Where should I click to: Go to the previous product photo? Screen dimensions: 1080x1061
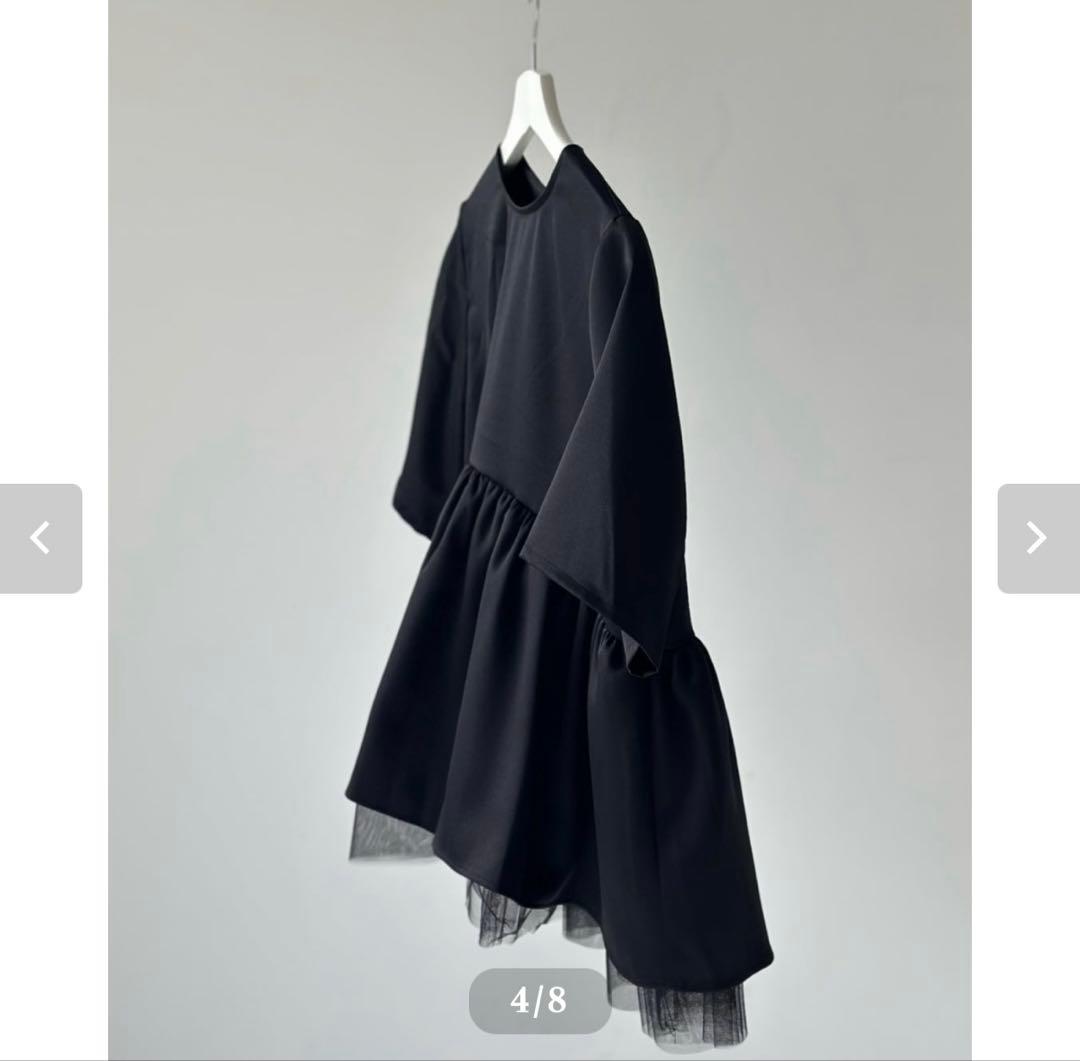coord(40,538)
